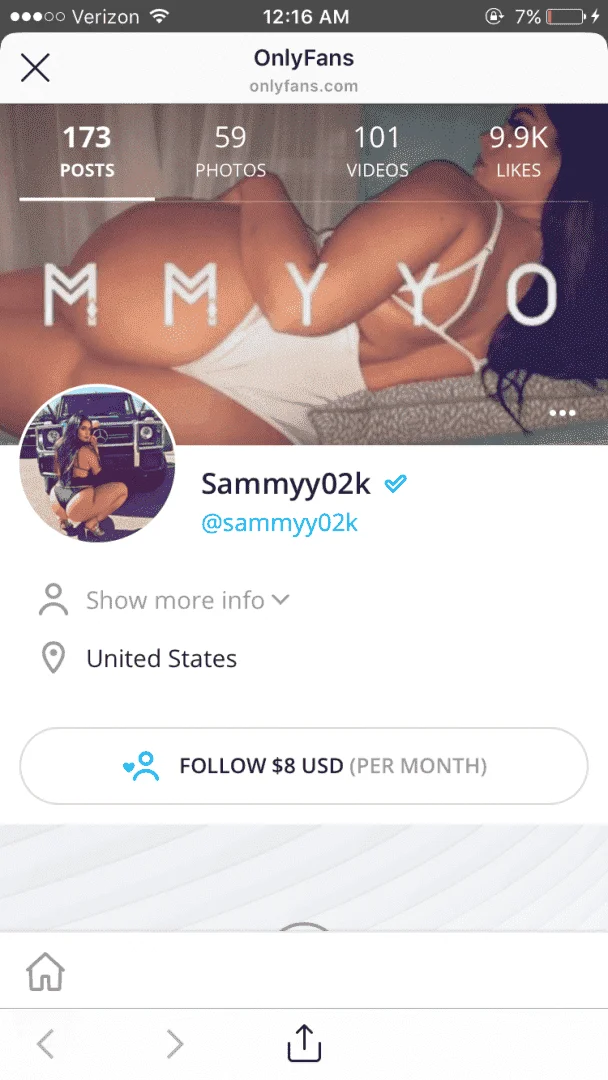The image size is (608, 1080).
Task: Tap Follow $8 USD per month button
Action: [x=304, y=766]
